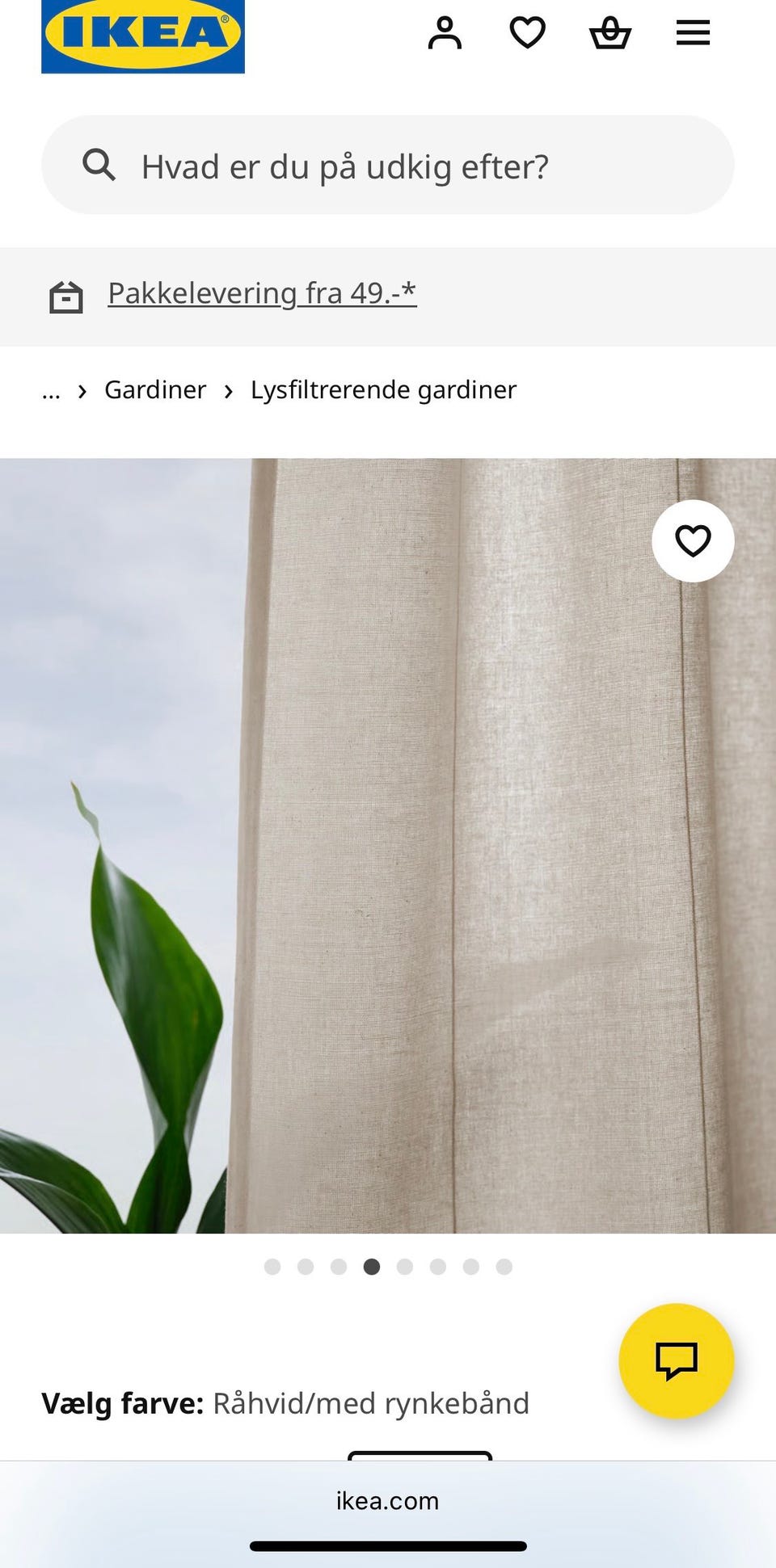Expand the collapsed breadcrumb ellipsis
This screenshot has width=776, height=1568.
pyautogui.click(x=51, y=390)
